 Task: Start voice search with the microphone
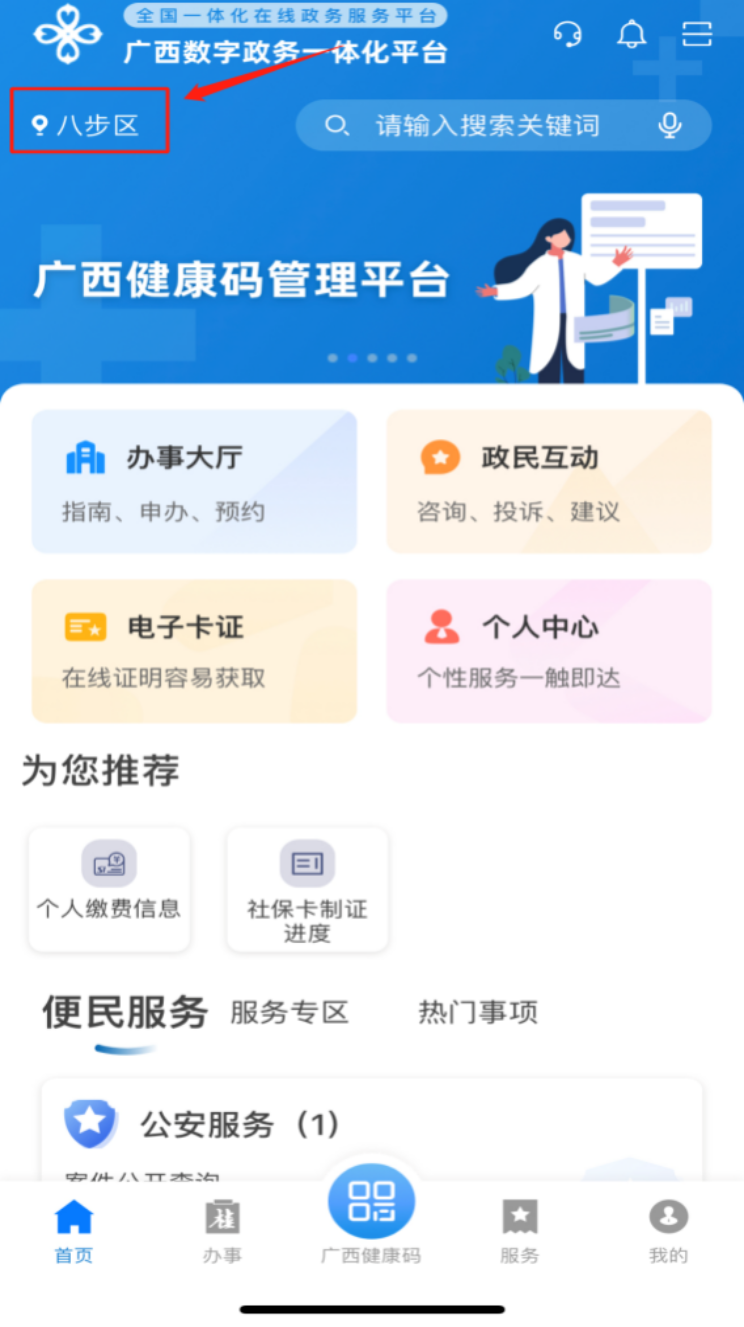(670, 125)
